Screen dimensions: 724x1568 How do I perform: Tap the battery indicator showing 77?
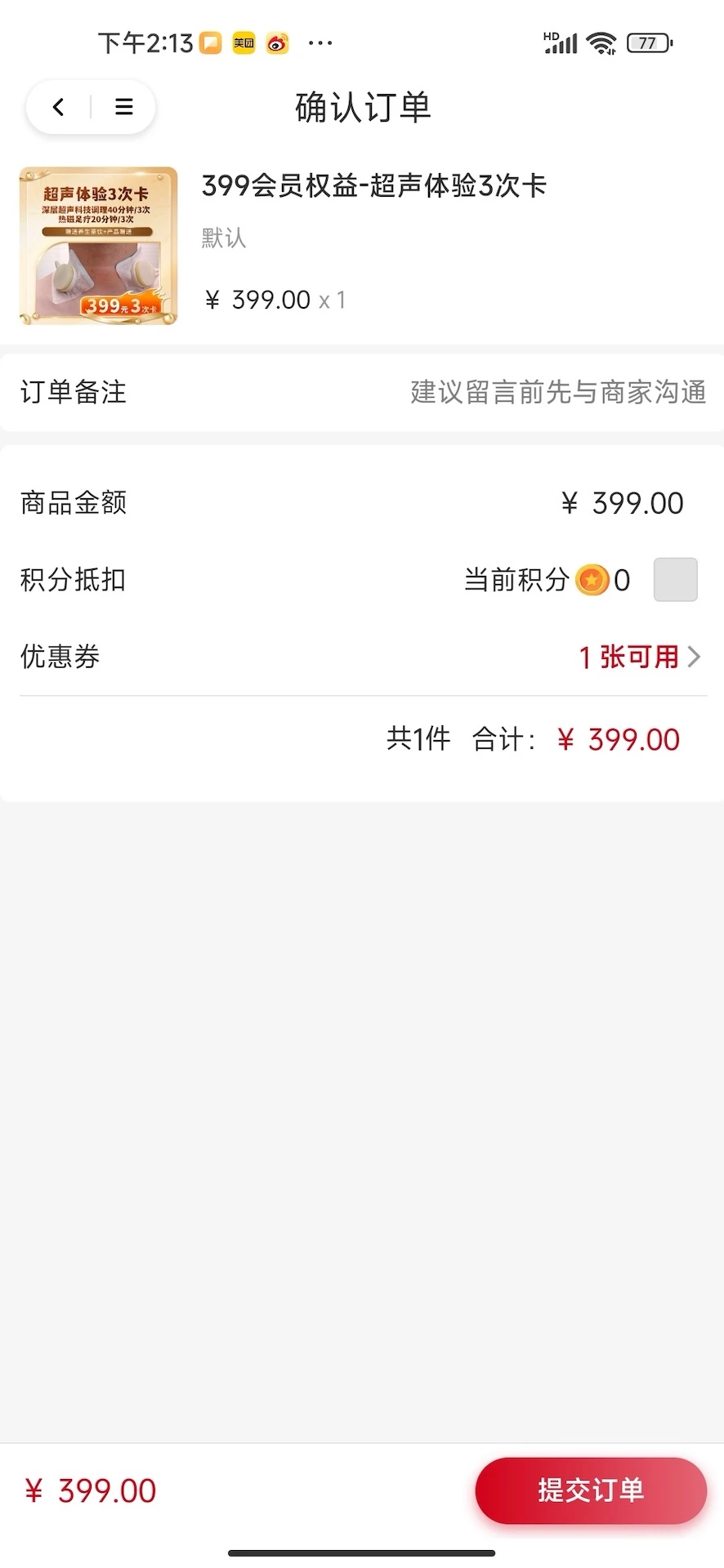(x=648, y=42)
